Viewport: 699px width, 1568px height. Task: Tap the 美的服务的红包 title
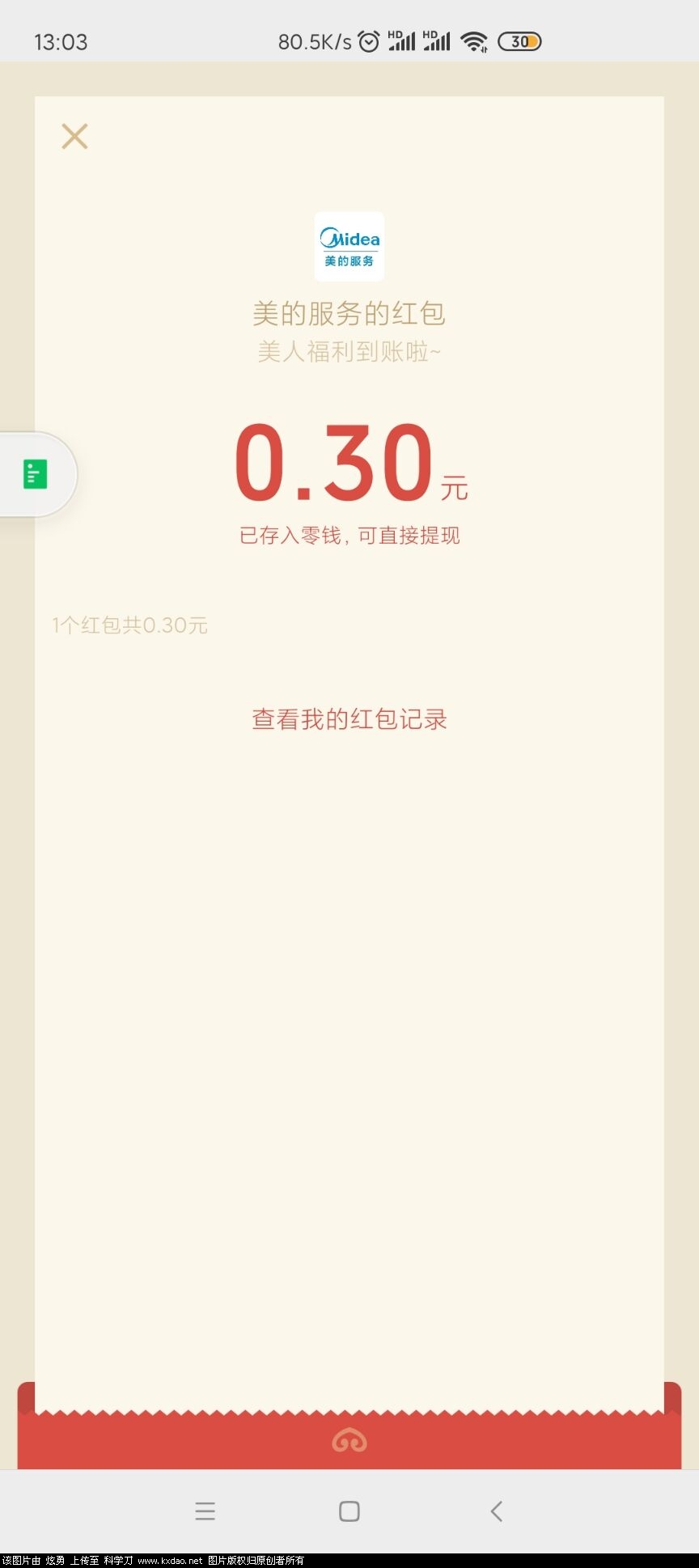coord(349,314)
